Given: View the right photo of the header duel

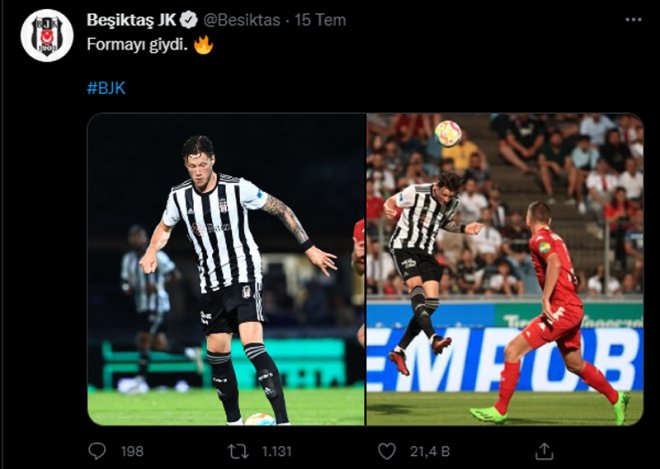Looking at the screenshot, I should click(504, 269).
